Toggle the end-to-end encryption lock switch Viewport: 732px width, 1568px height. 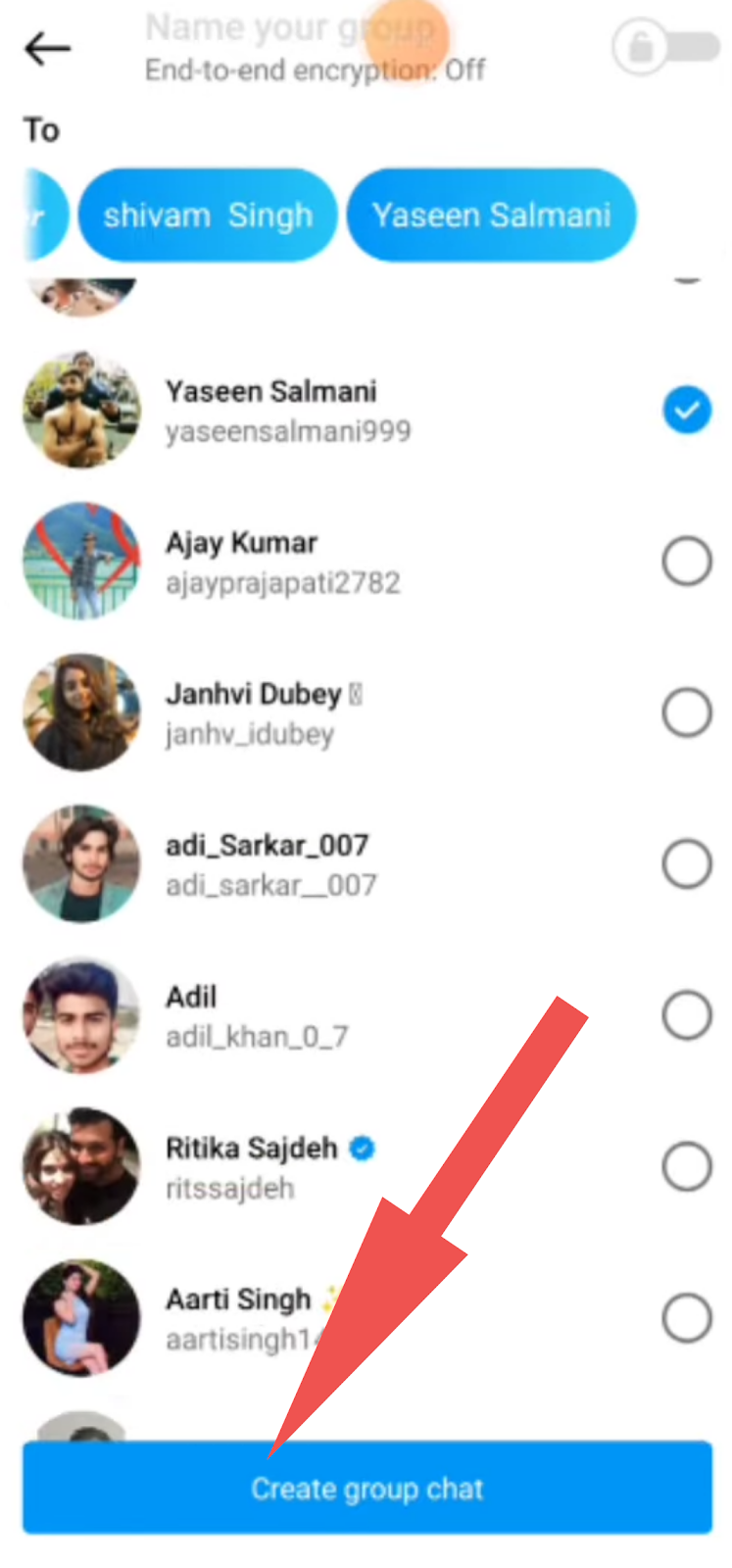coord(664,46)
